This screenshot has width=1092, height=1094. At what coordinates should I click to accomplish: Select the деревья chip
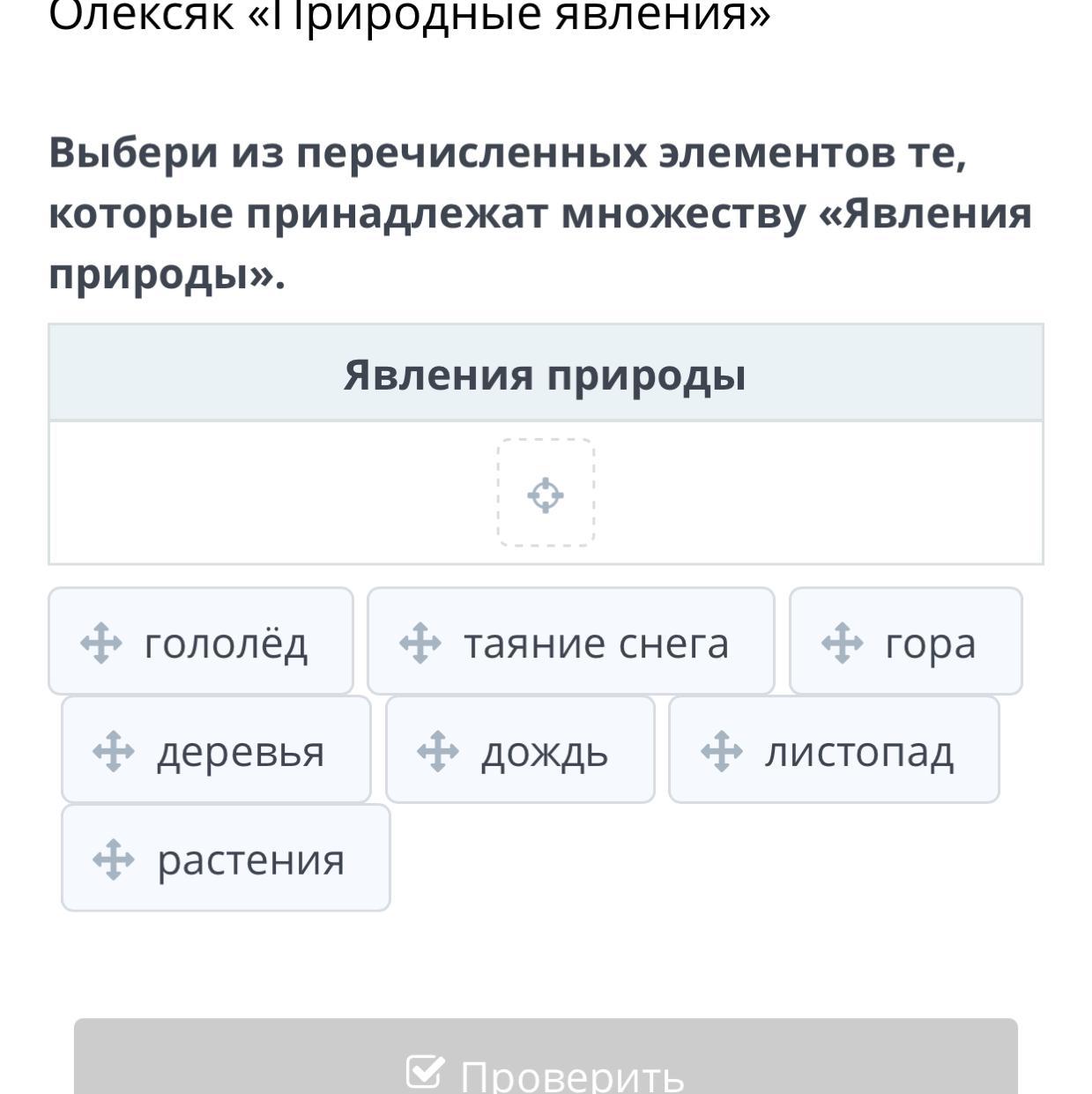click(216, 750)
